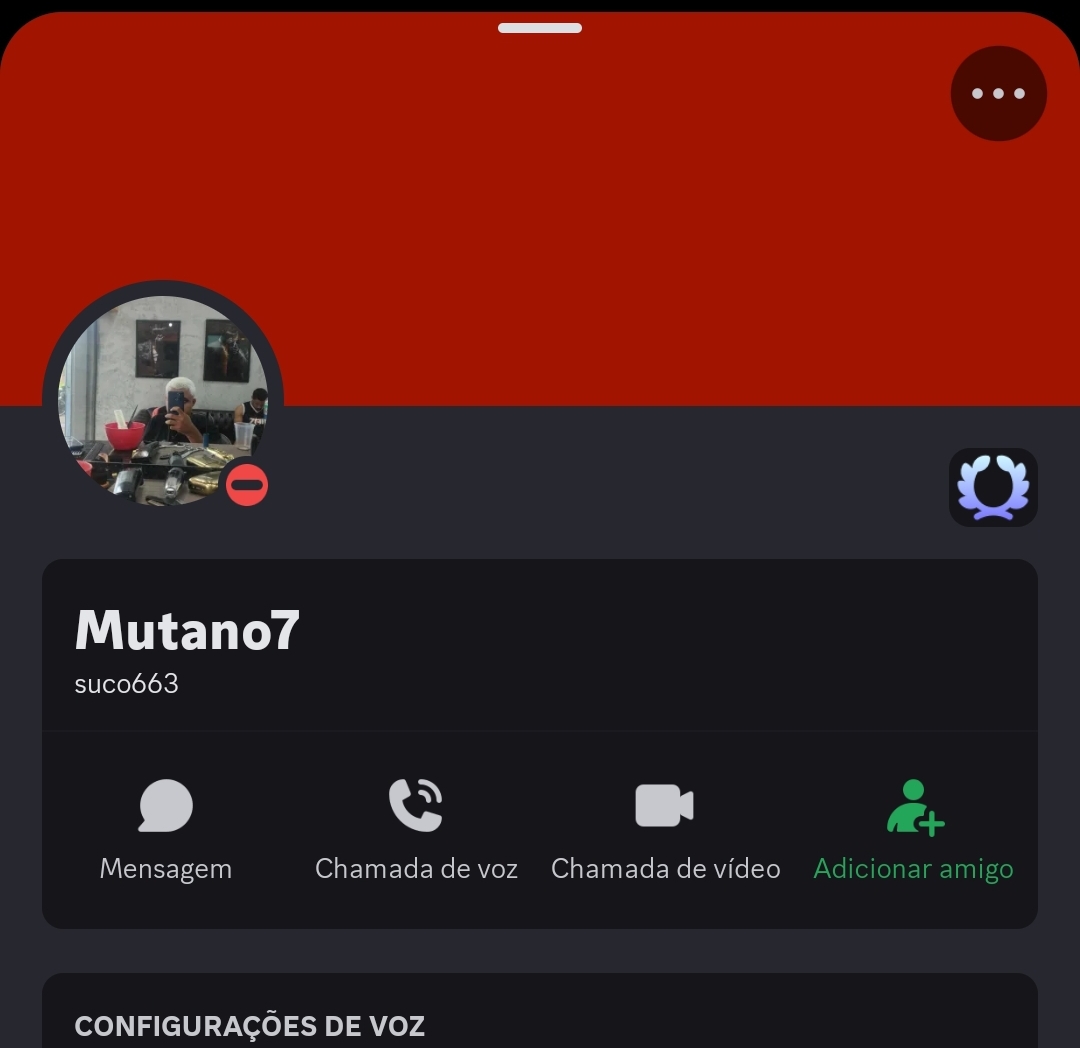Start a video call with Mutano7
The image size is (1080, 1048).
coord(665,830)
